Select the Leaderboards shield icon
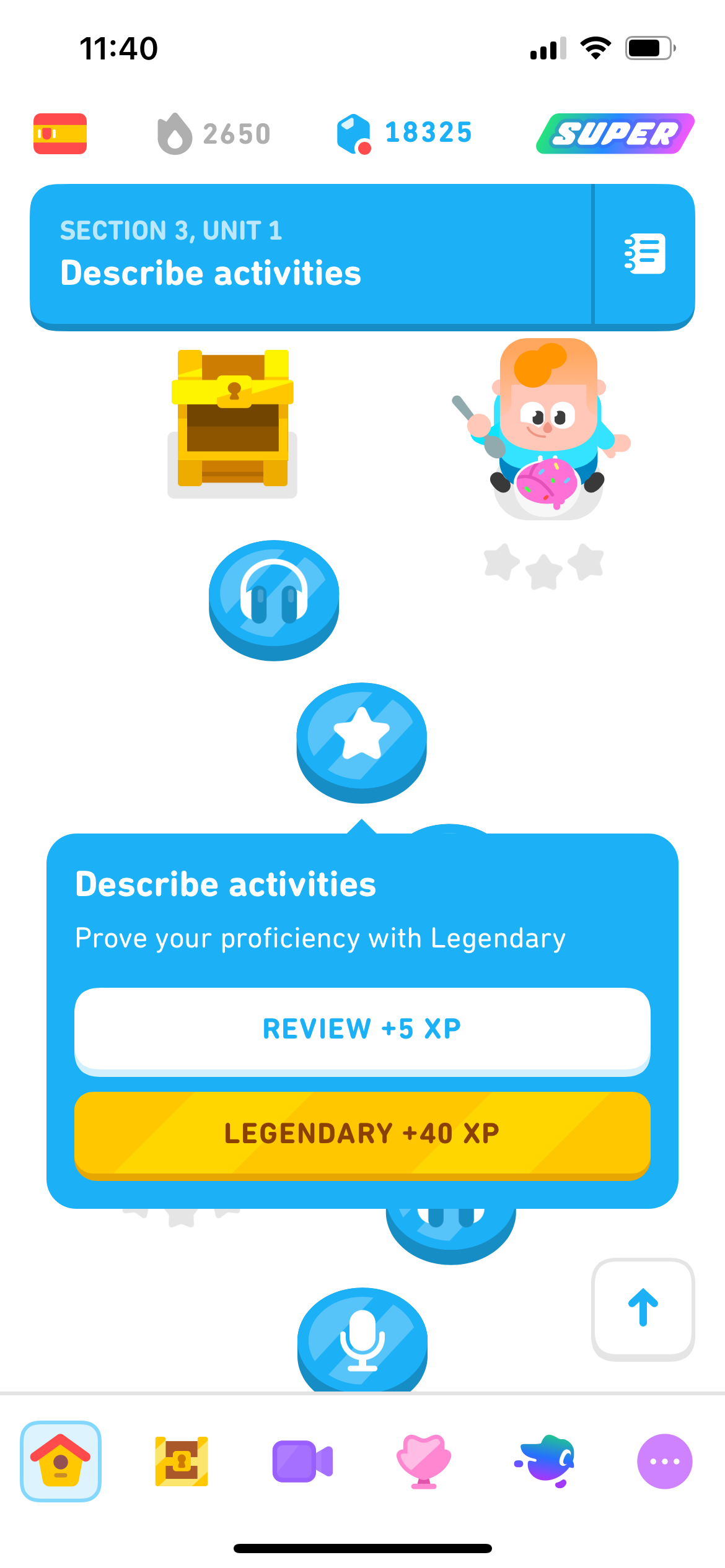The image size is (725, 1568). click(423, 1461)
